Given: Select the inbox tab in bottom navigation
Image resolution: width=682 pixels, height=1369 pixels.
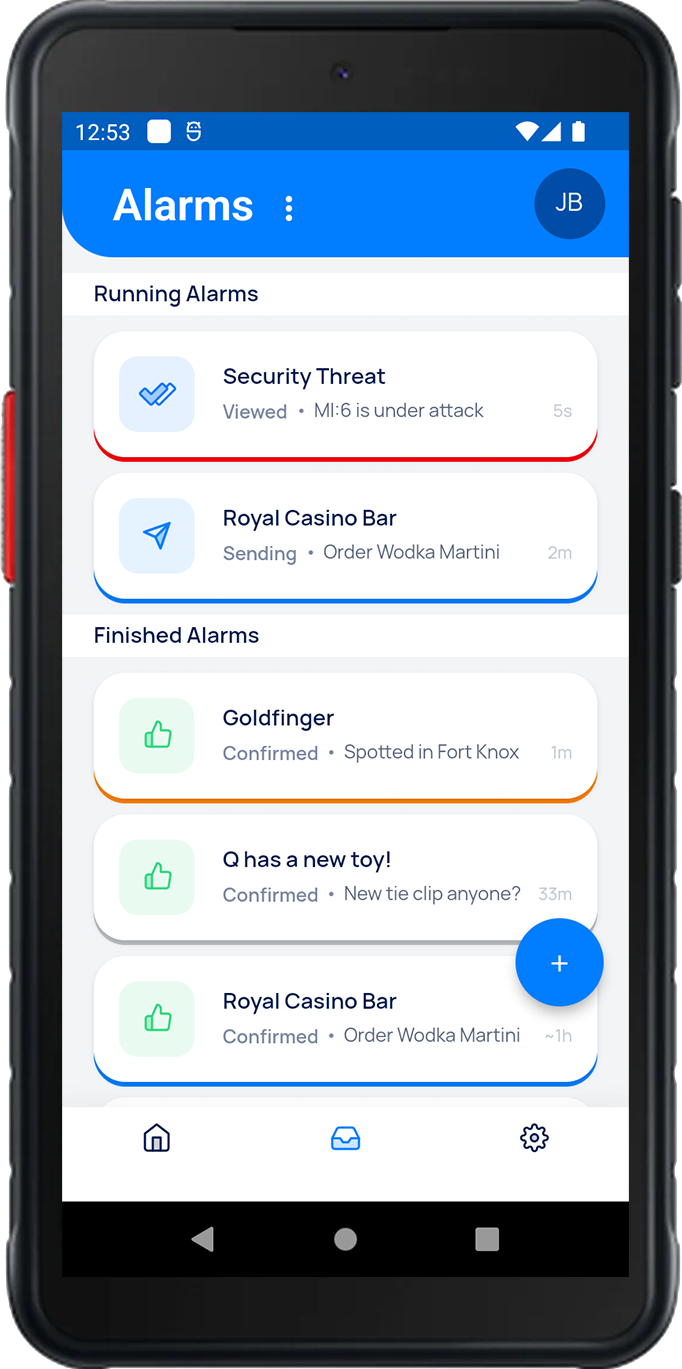Looking at the screenshot, I should 345,1137.
